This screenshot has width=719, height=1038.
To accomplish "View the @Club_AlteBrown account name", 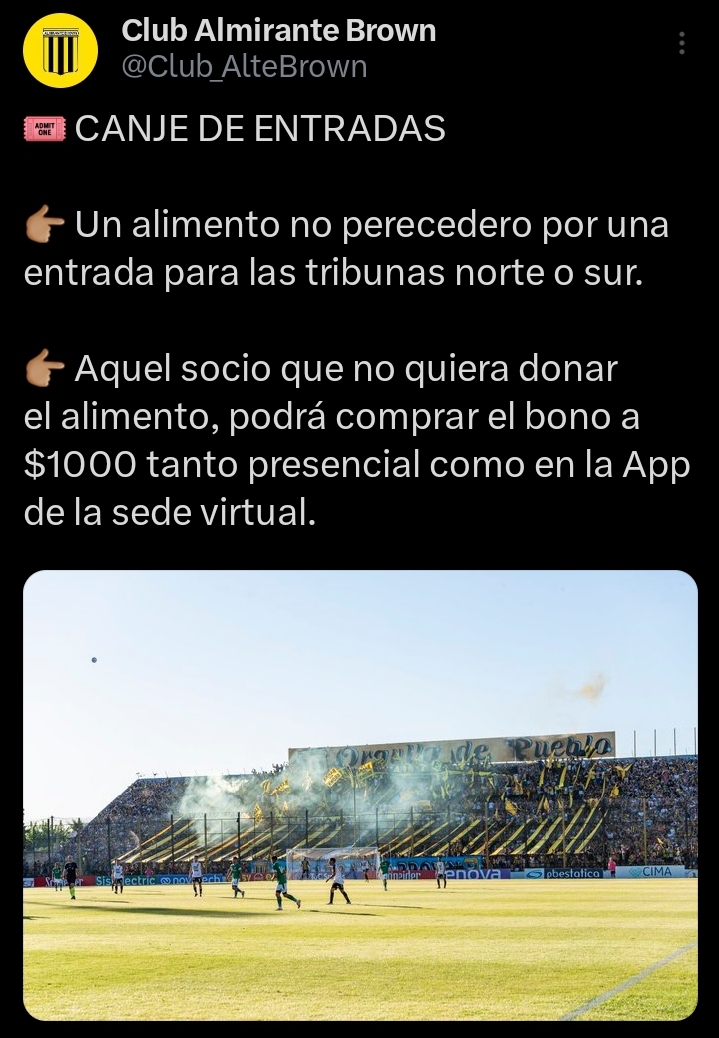I will (244, 67).
